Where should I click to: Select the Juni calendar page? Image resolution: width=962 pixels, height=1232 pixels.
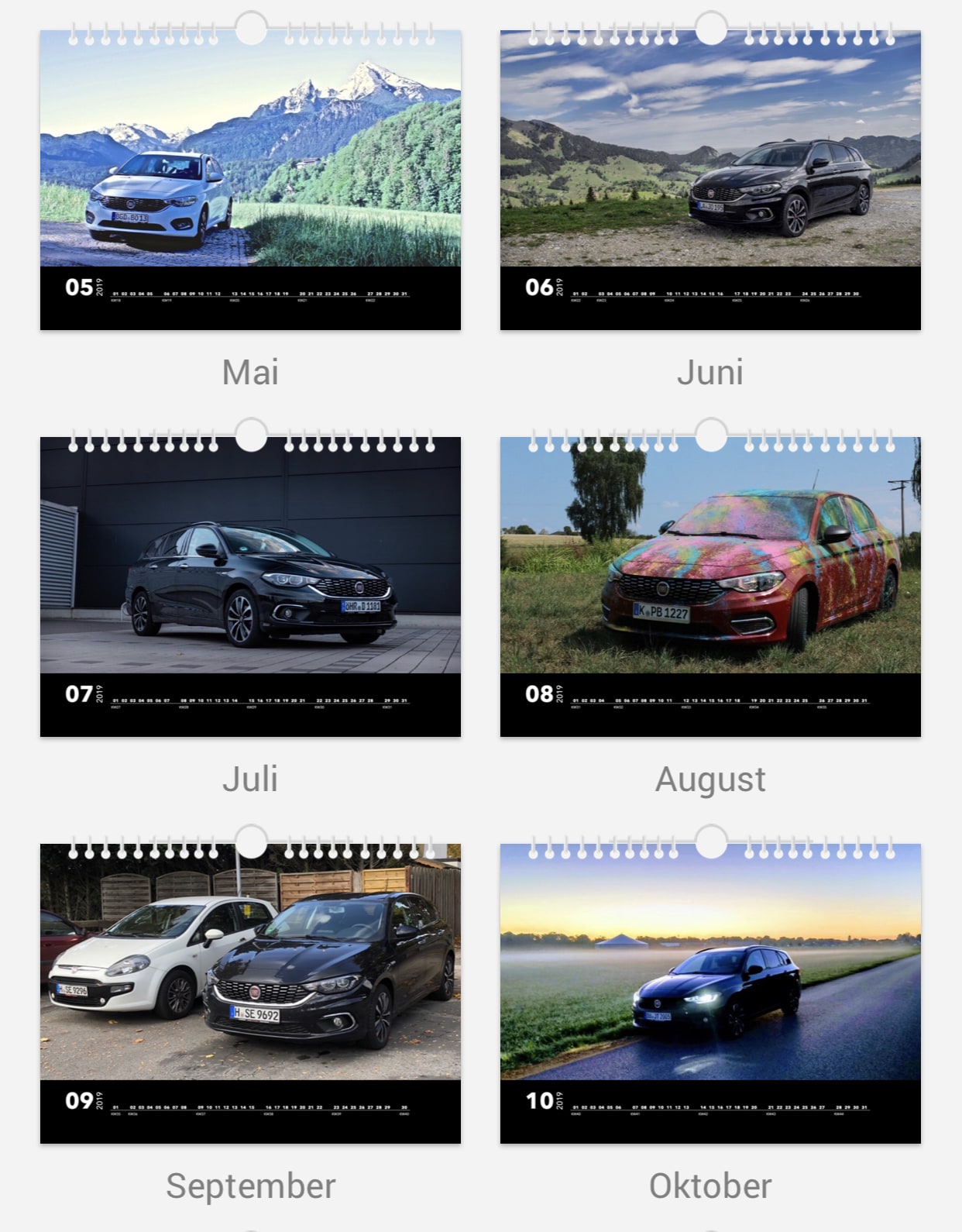(710, 180)
